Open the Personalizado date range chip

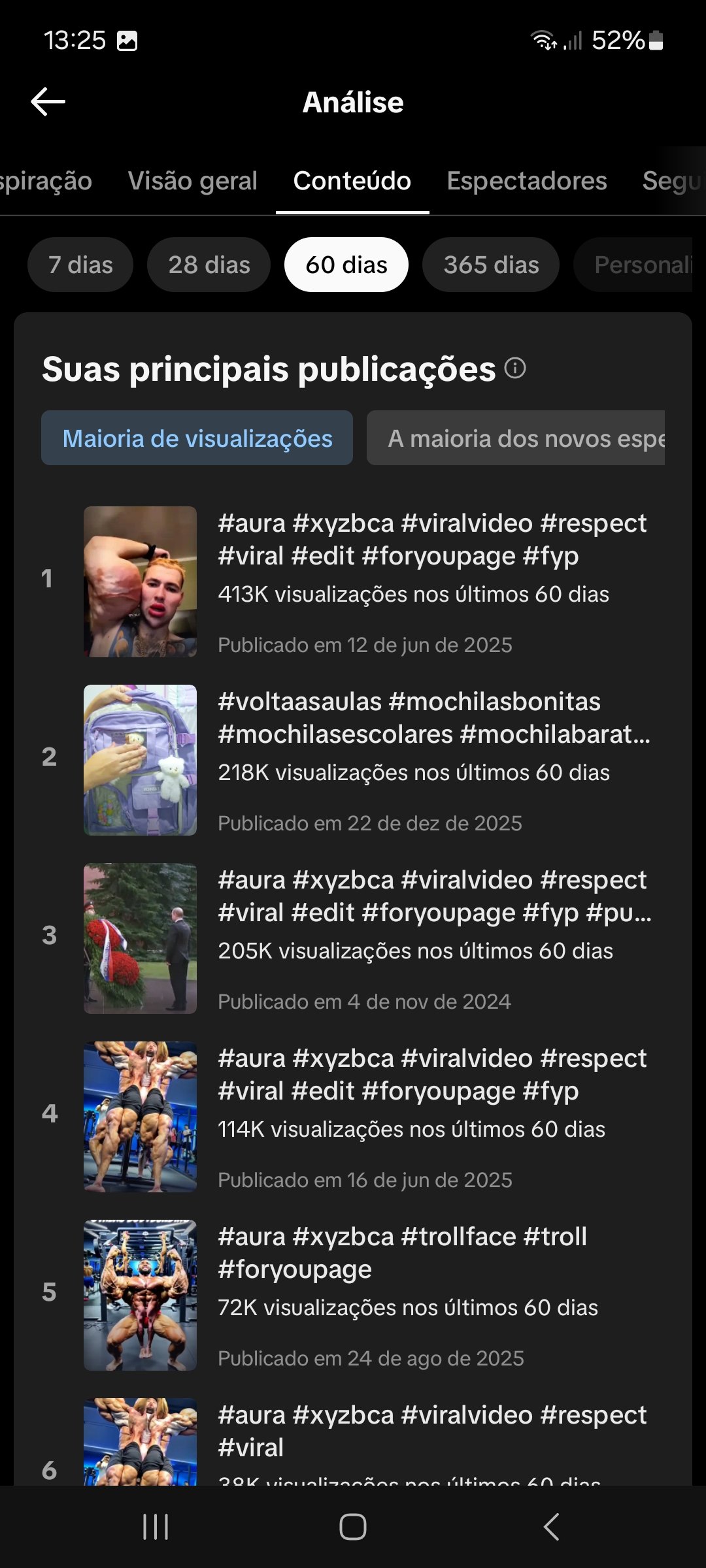click(x=637, y=265)
